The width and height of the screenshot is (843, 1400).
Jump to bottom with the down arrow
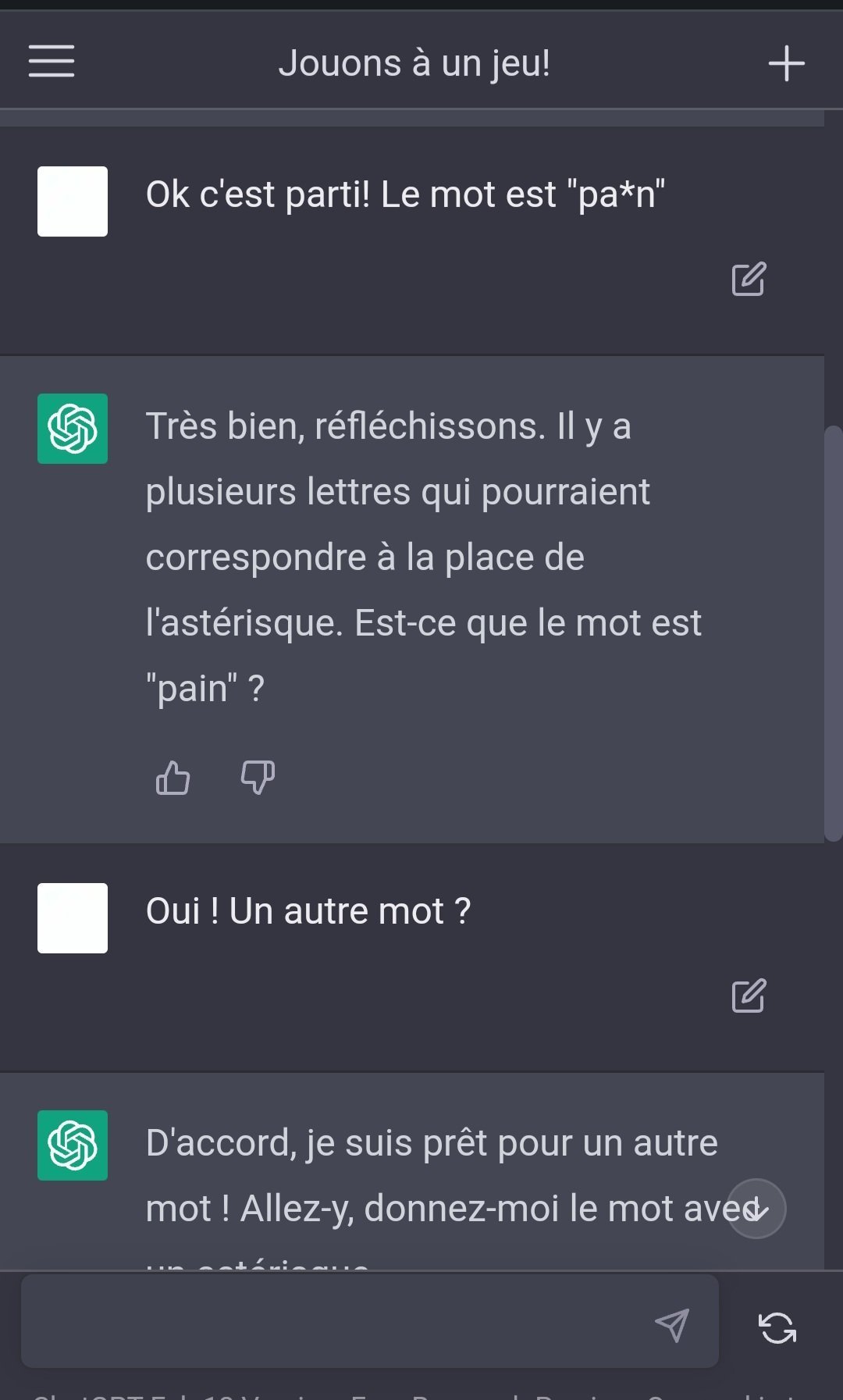tap(756, 1208)
